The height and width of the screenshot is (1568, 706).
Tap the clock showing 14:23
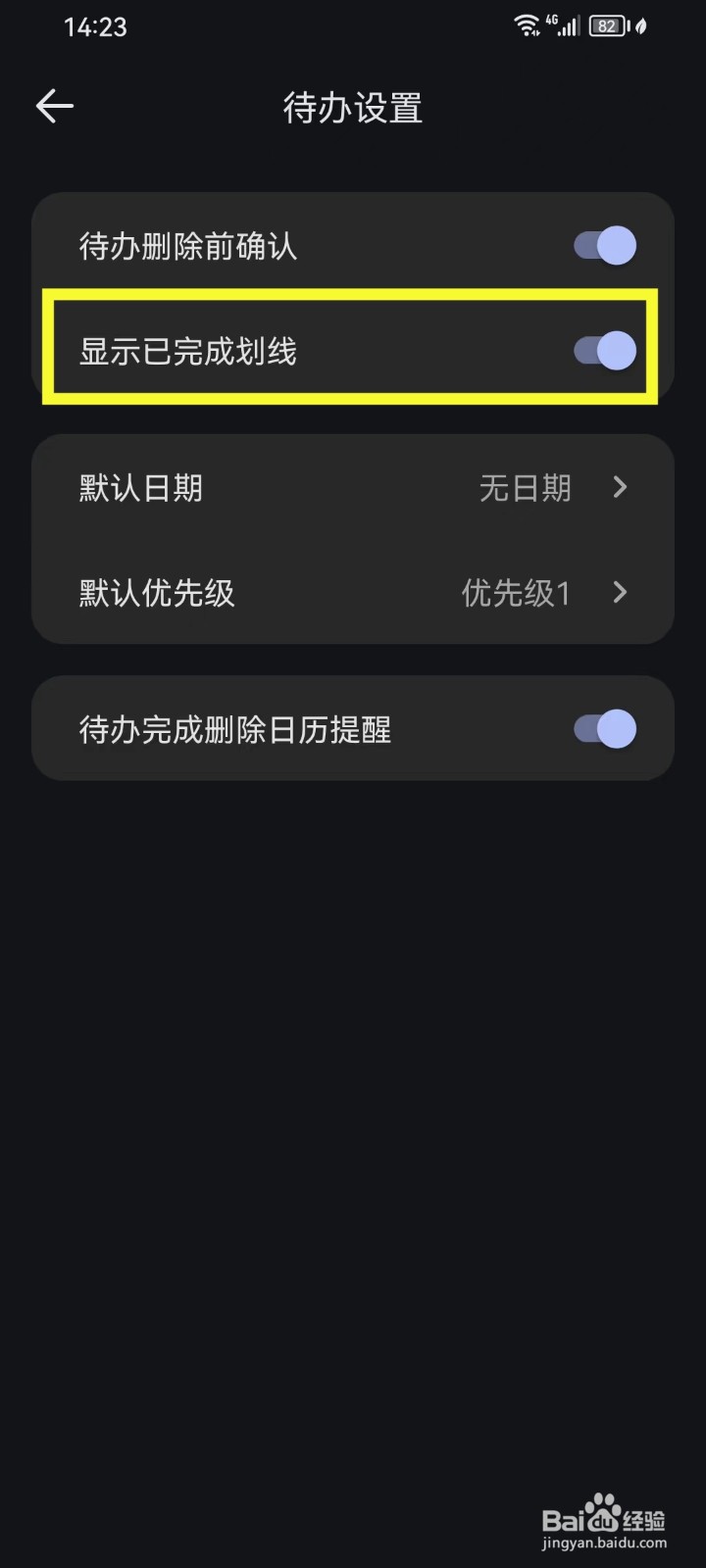click(x=93, y=26)
